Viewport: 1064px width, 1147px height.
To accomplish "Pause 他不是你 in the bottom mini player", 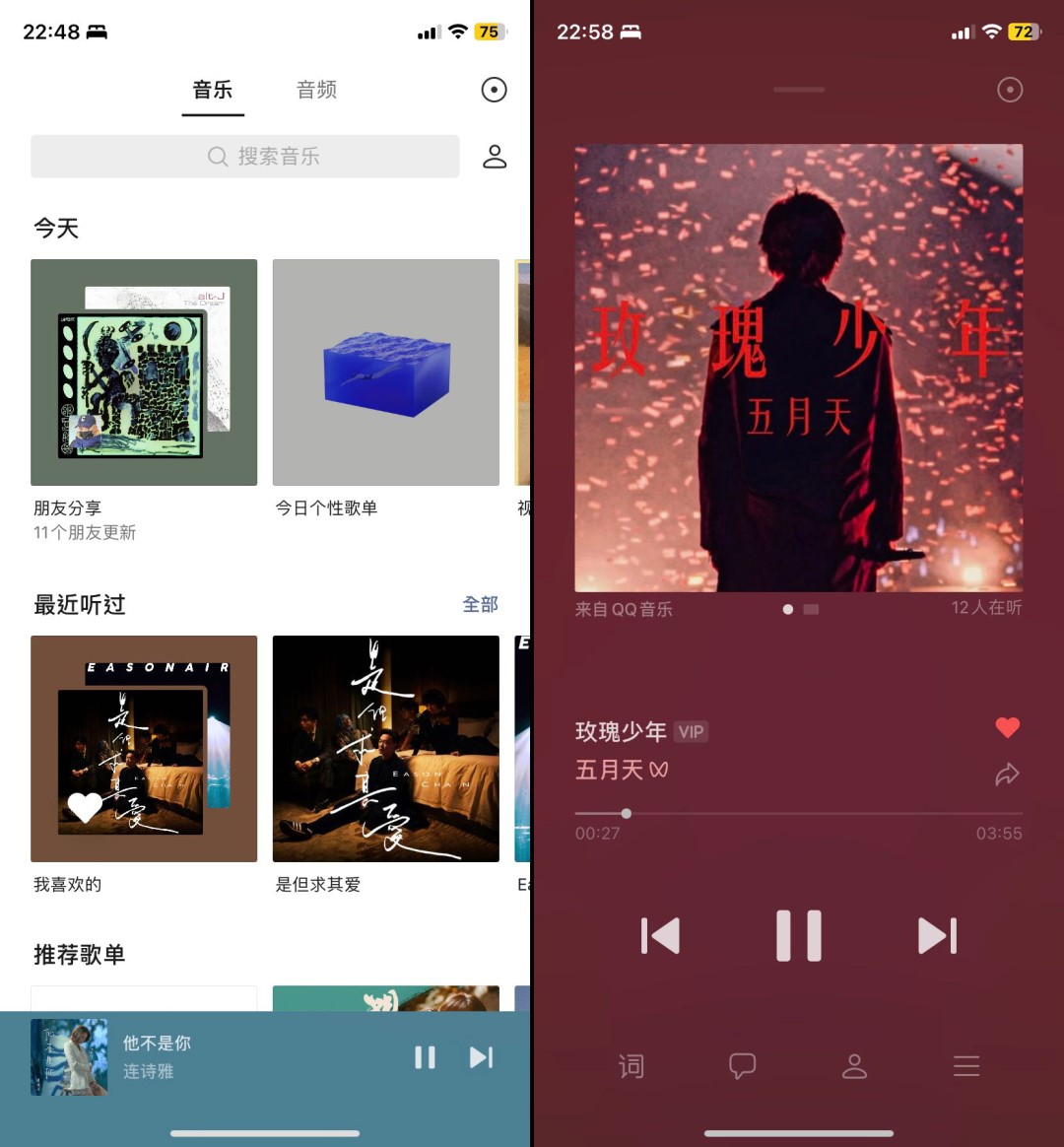I will point(425,1056).
